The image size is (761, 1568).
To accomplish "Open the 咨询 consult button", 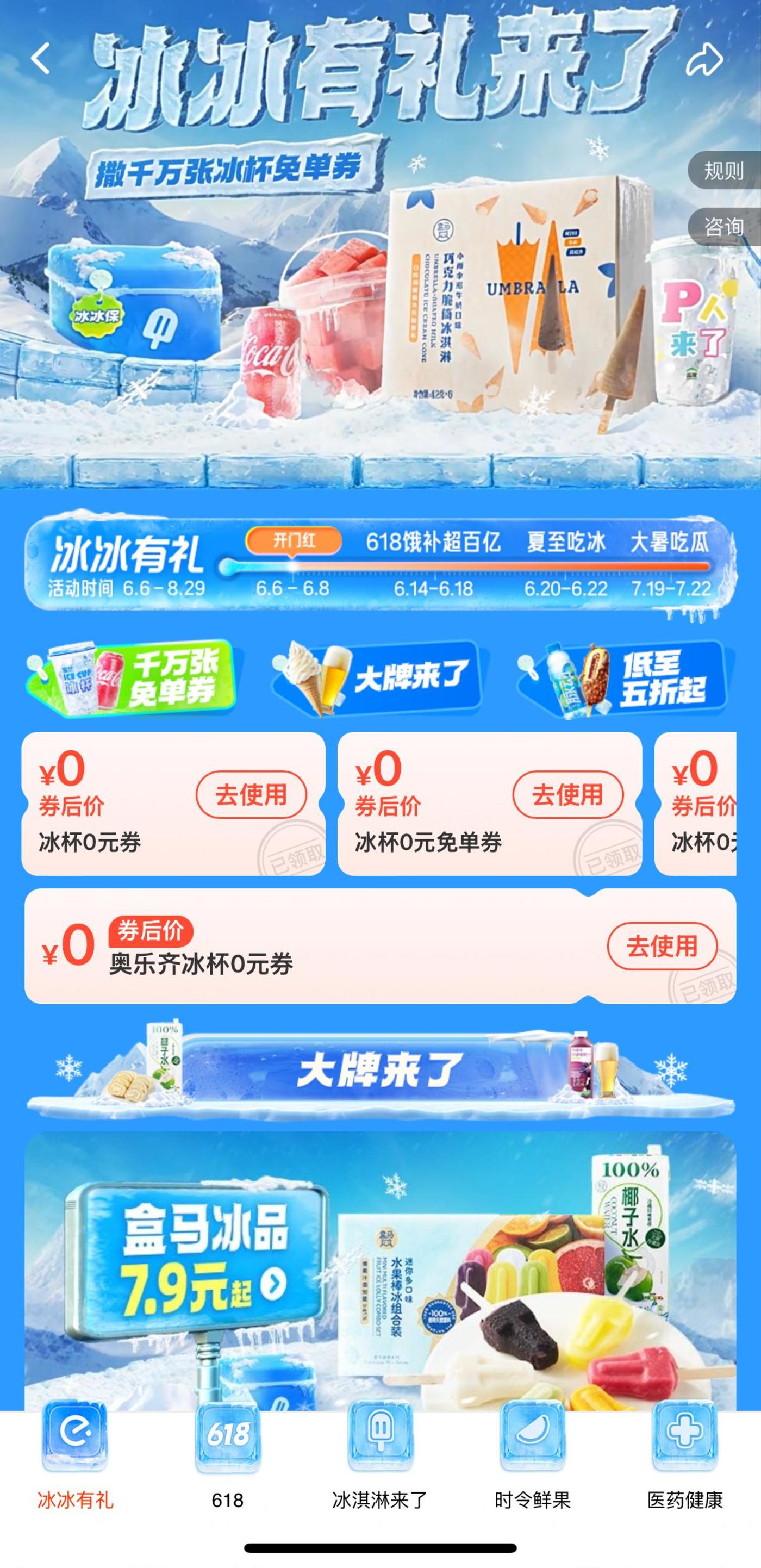I will [x=723, y=227].
